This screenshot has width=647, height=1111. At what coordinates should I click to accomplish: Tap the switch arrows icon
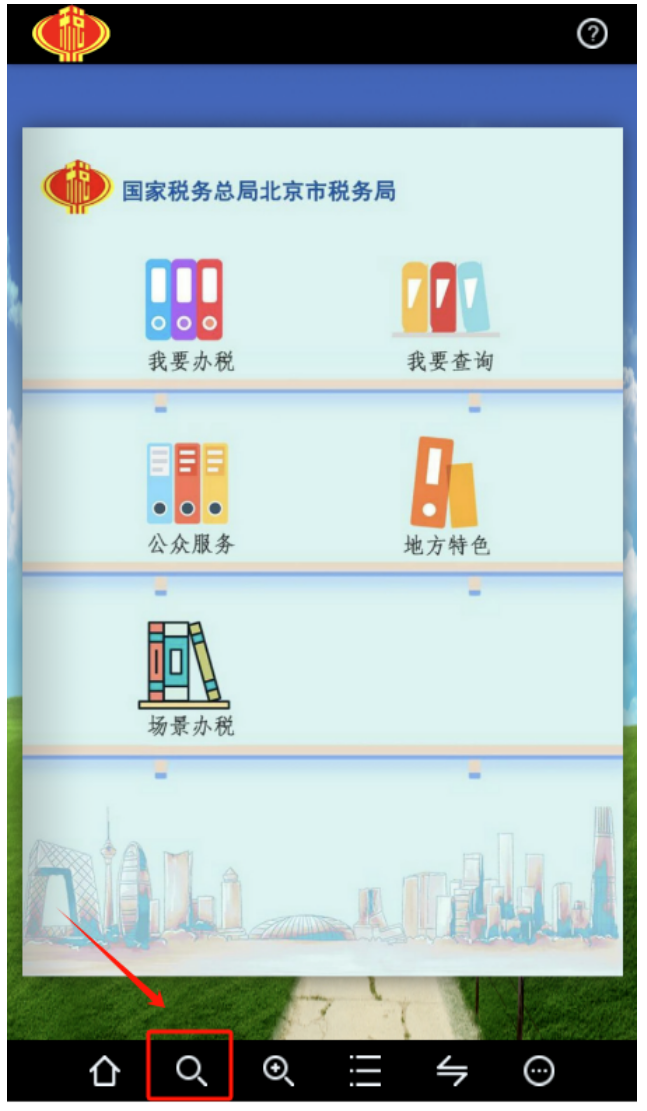(x=452, y=1071)
